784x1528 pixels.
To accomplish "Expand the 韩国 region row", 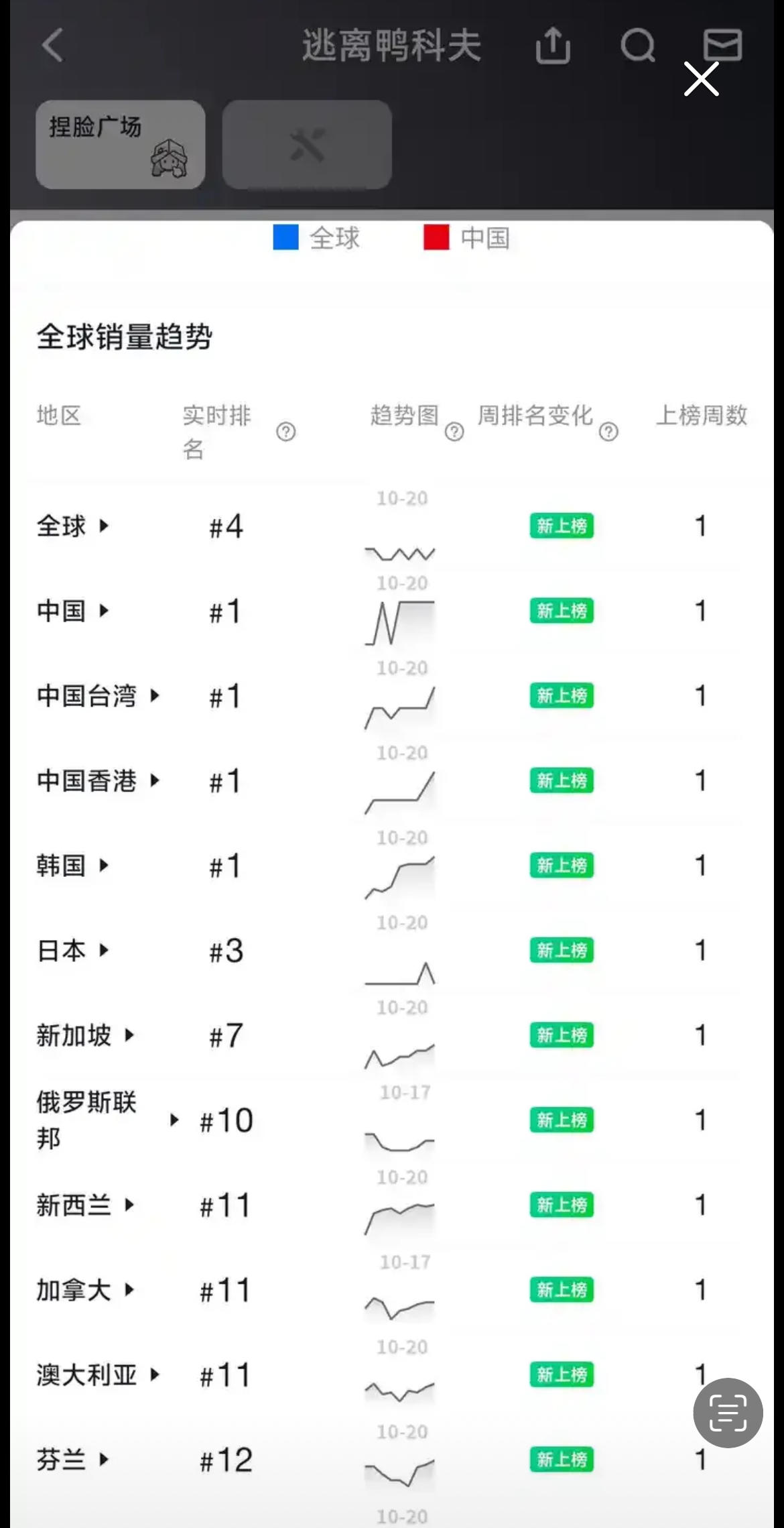I will (104, 865).
